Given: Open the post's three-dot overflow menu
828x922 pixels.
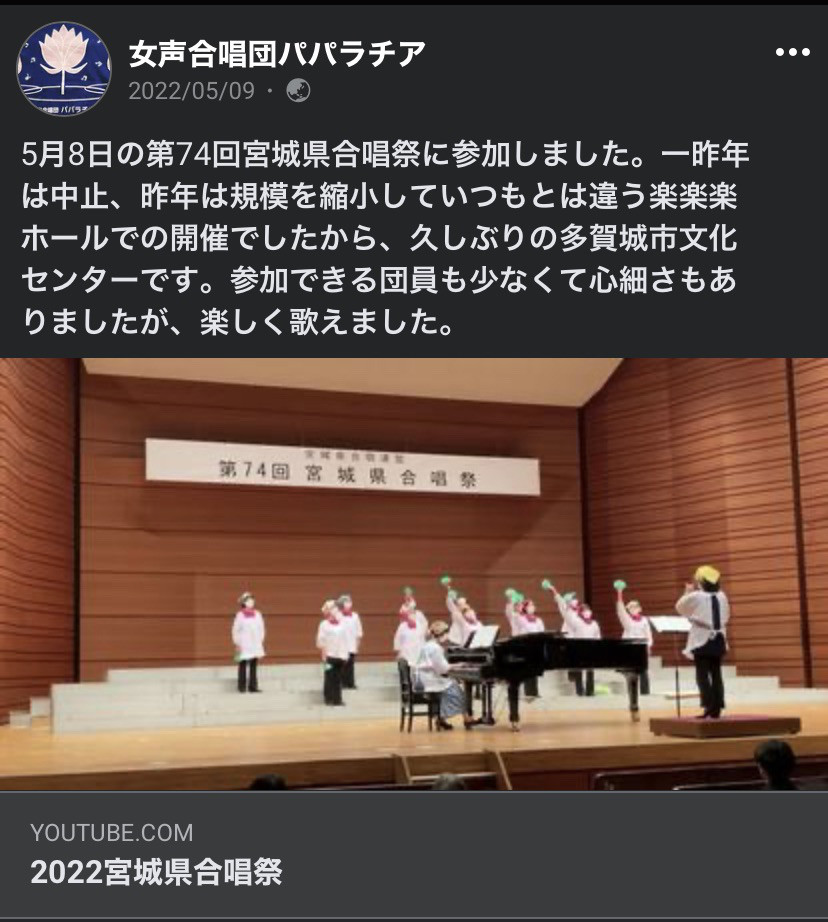Looking at the screenshot, I should click(x=792, y=53).
